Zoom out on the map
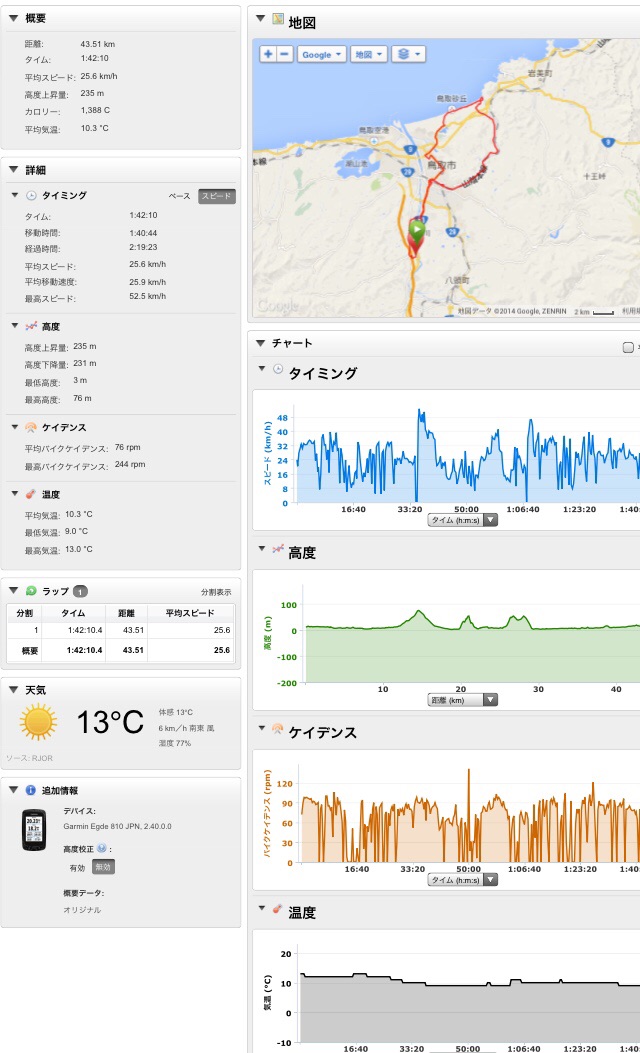Viewport: 640px width, 1053px height. [x=284, y=54]
